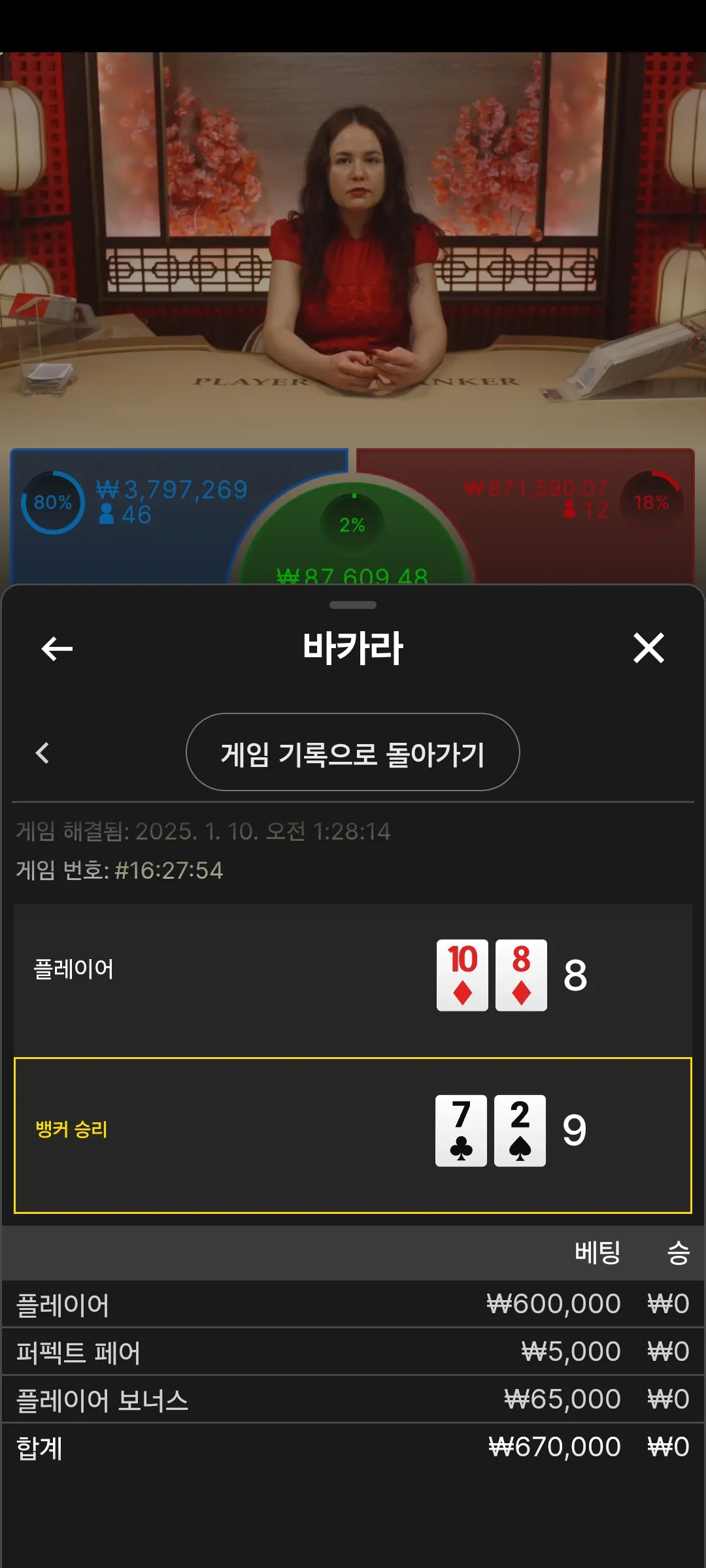Tap the panel's top drag handle
This screenshot has width=706, height=1568.
[x=353, y=605]
